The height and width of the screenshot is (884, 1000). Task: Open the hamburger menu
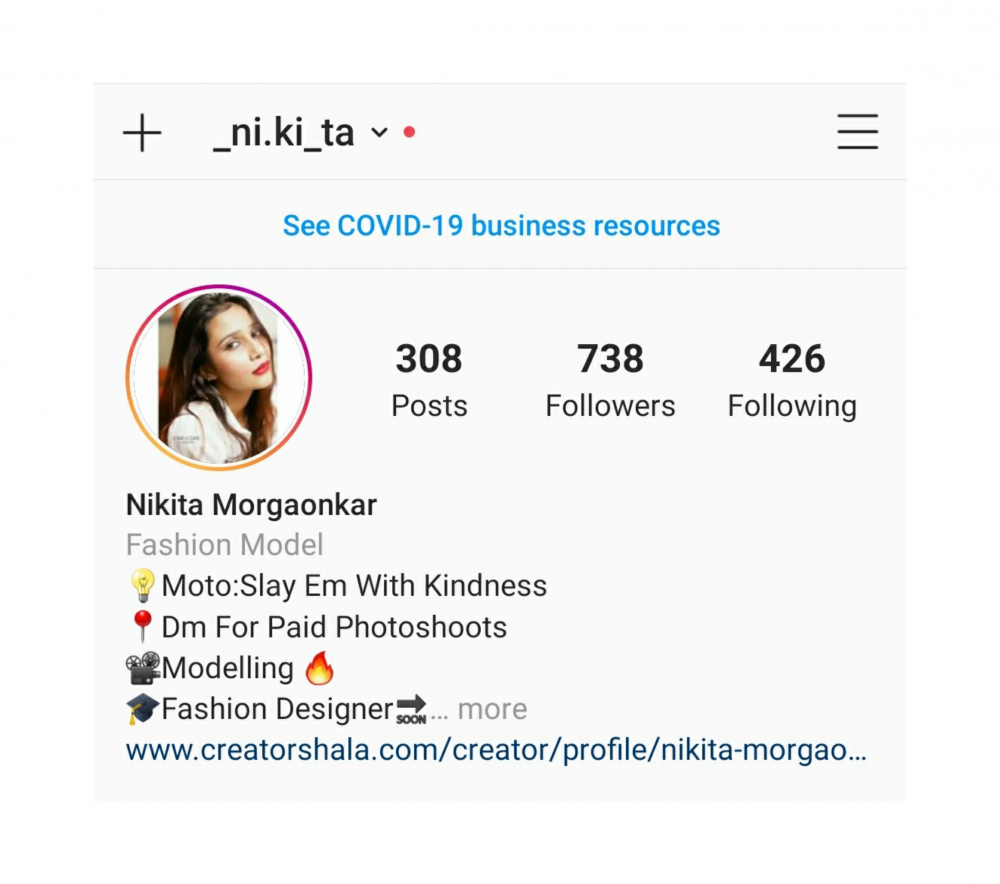857,132
